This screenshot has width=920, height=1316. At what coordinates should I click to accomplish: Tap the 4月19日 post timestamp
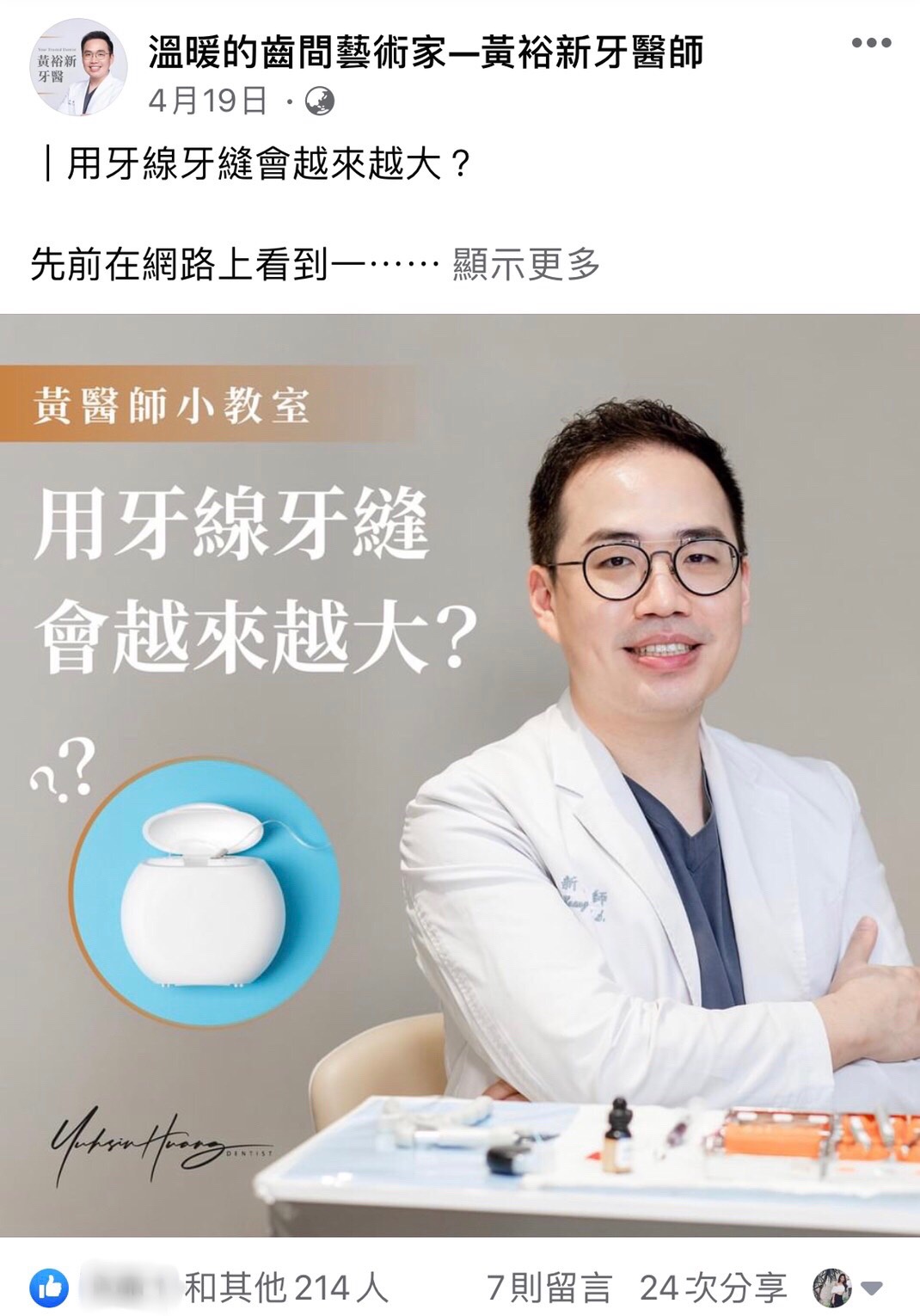(x=208, y=101)
